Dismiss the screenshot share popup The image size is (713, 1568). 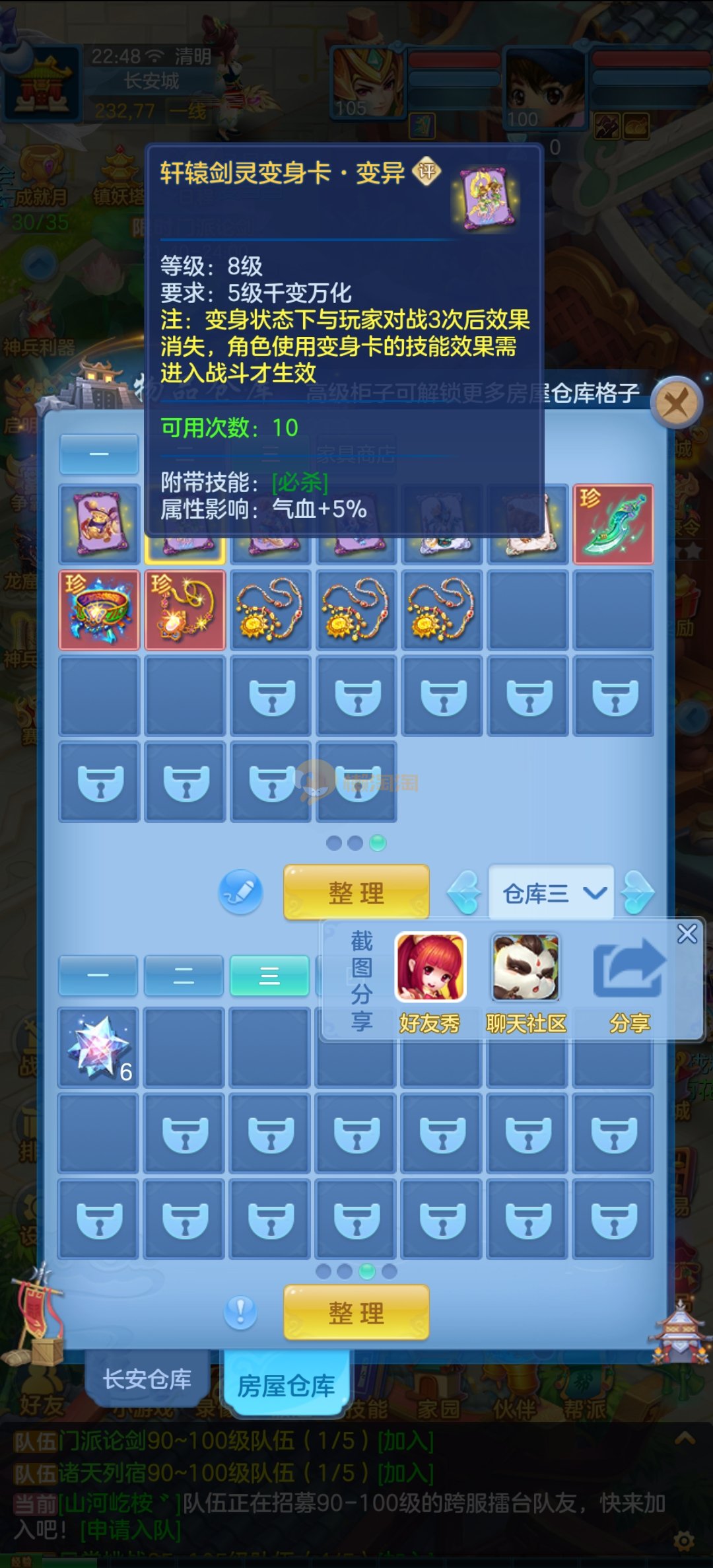[x=687, y=933]
